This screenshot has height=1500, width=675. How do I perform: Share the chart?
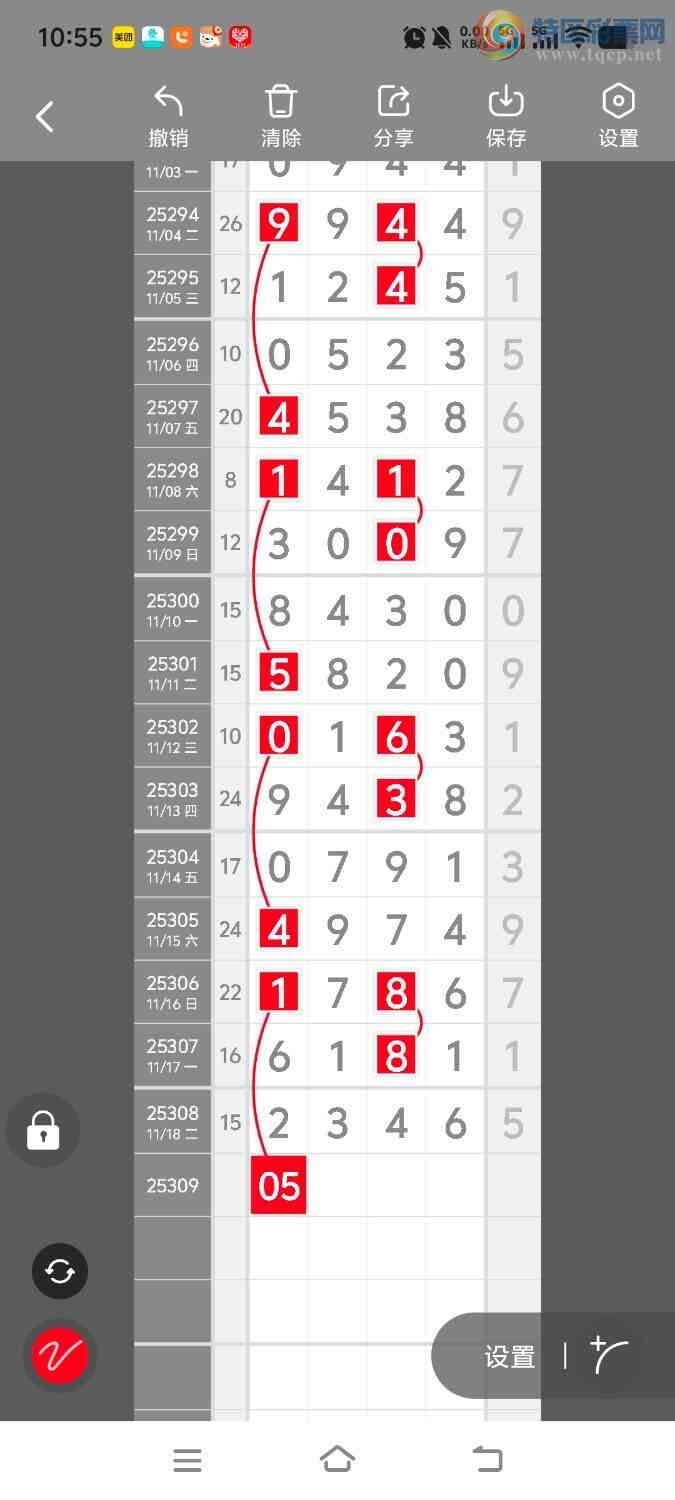click(x=394, y=116)
